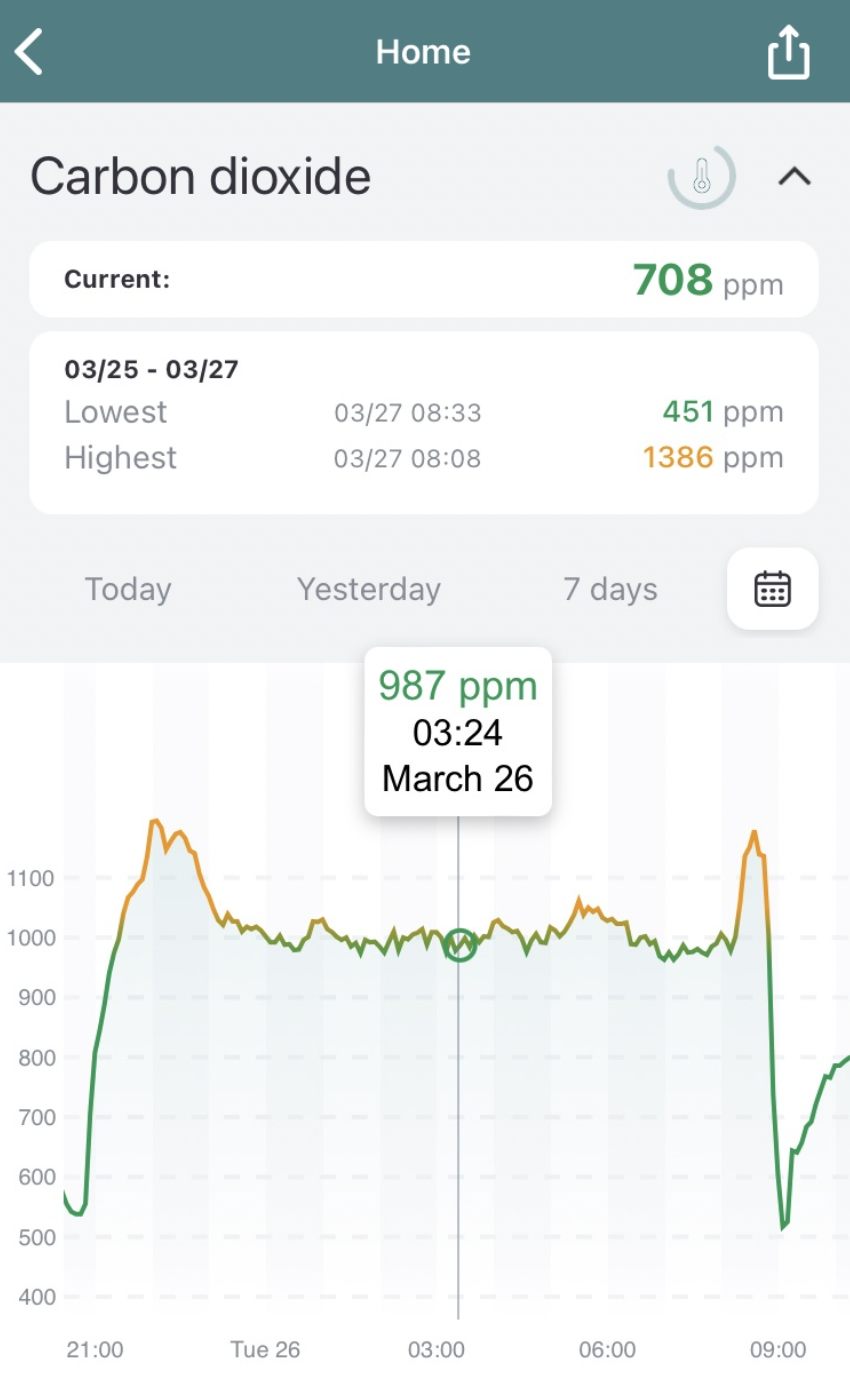The height and width of the screenshot is (1382, 850).
Task: Tap the Home title in the header
Action: point(423,51)
